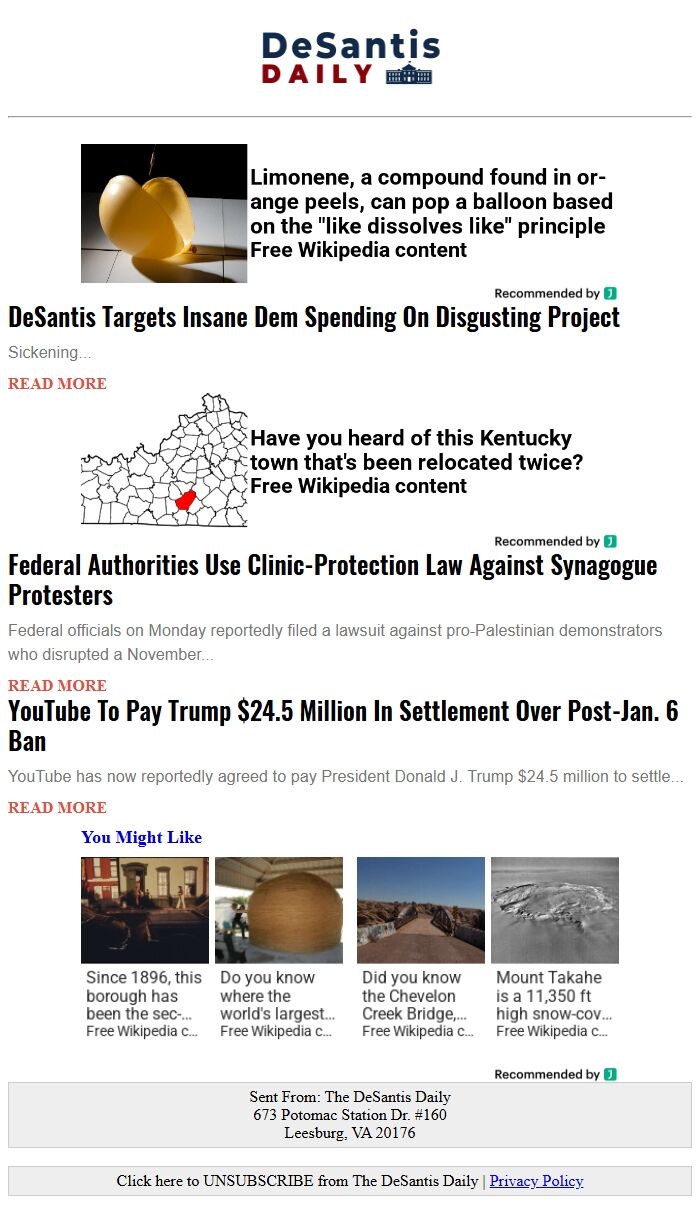Unsubscribe from The DeSantis Daily
The image size is (700, 1205).
pos(297,1181)
